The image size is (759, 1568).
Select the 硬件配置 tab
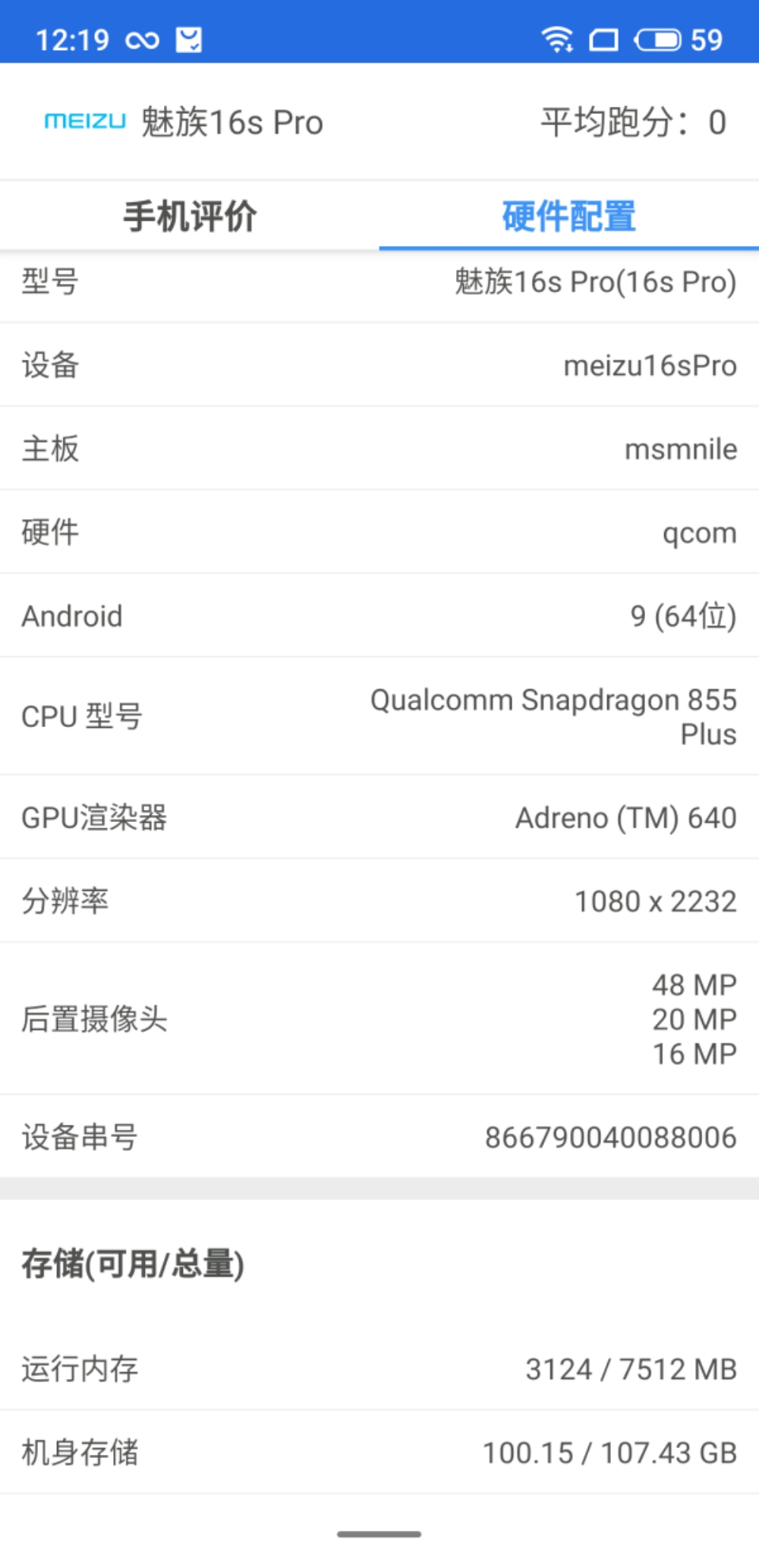(569, 216)
